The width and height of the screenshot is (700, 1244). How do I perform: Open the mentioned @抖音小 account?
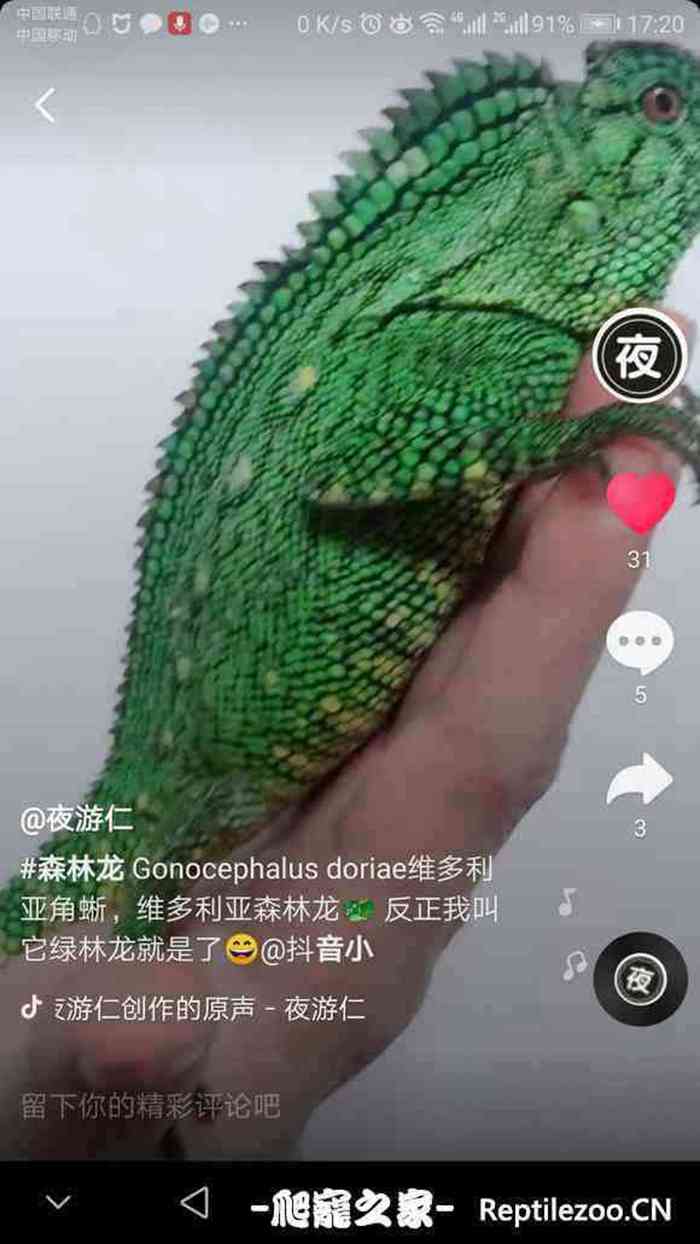317,948
